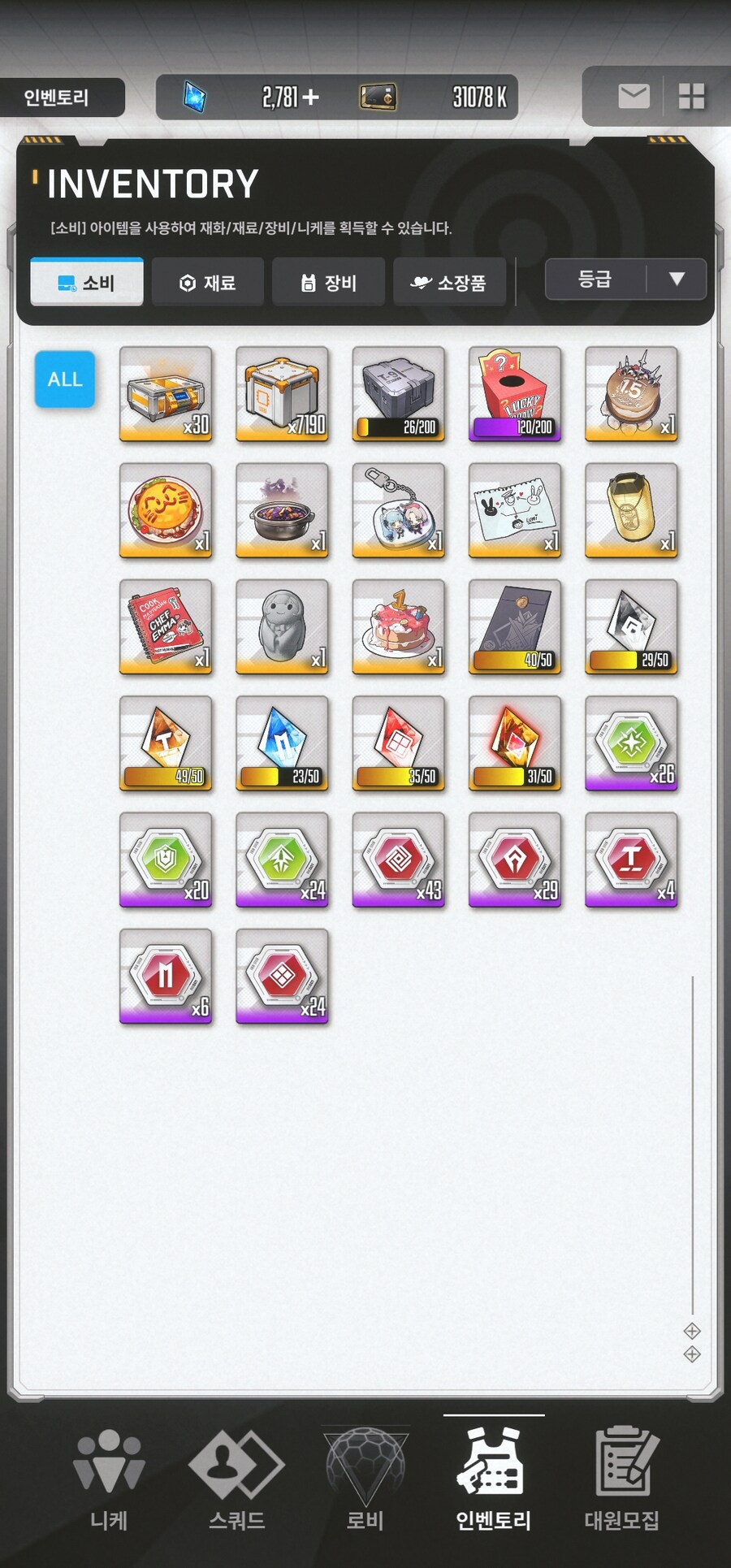This screenshot has height=1568, width=731.
Task: Select the Chef Emma cookbook item
Action: click(x=166, y=626)
